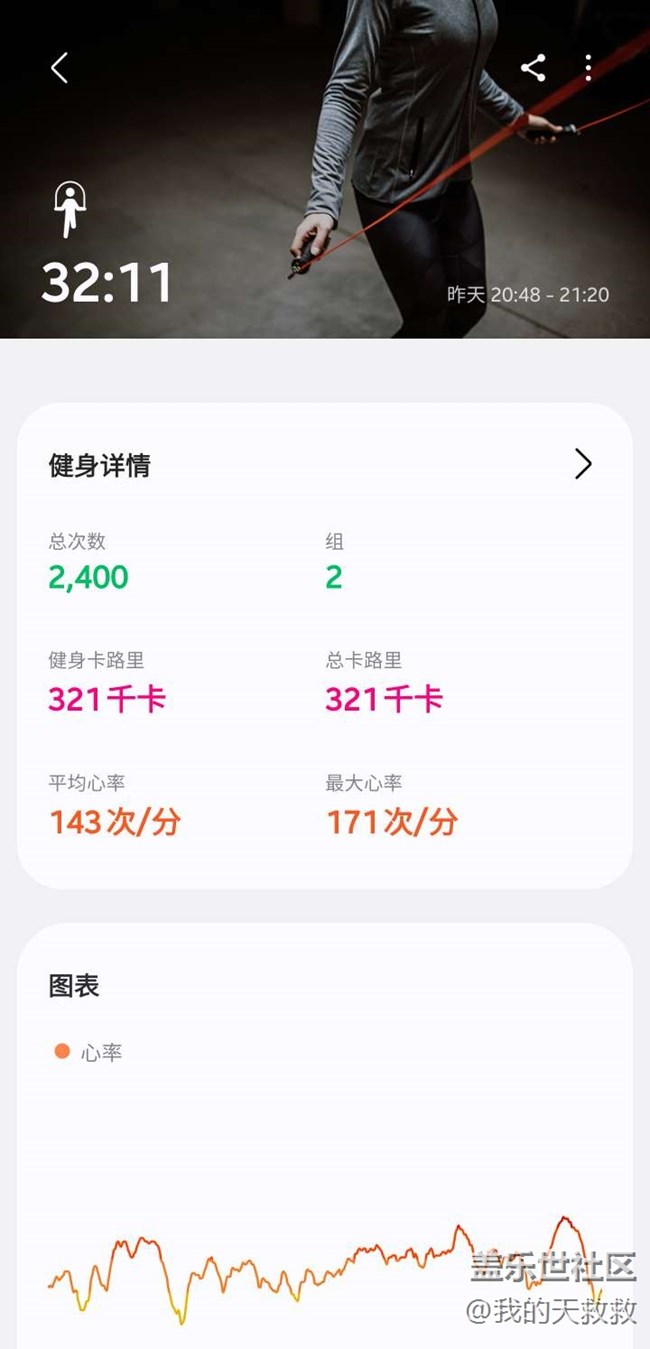Share this jump rope workout
This screenshot has height=1349, width=650.
pos(533,68)
